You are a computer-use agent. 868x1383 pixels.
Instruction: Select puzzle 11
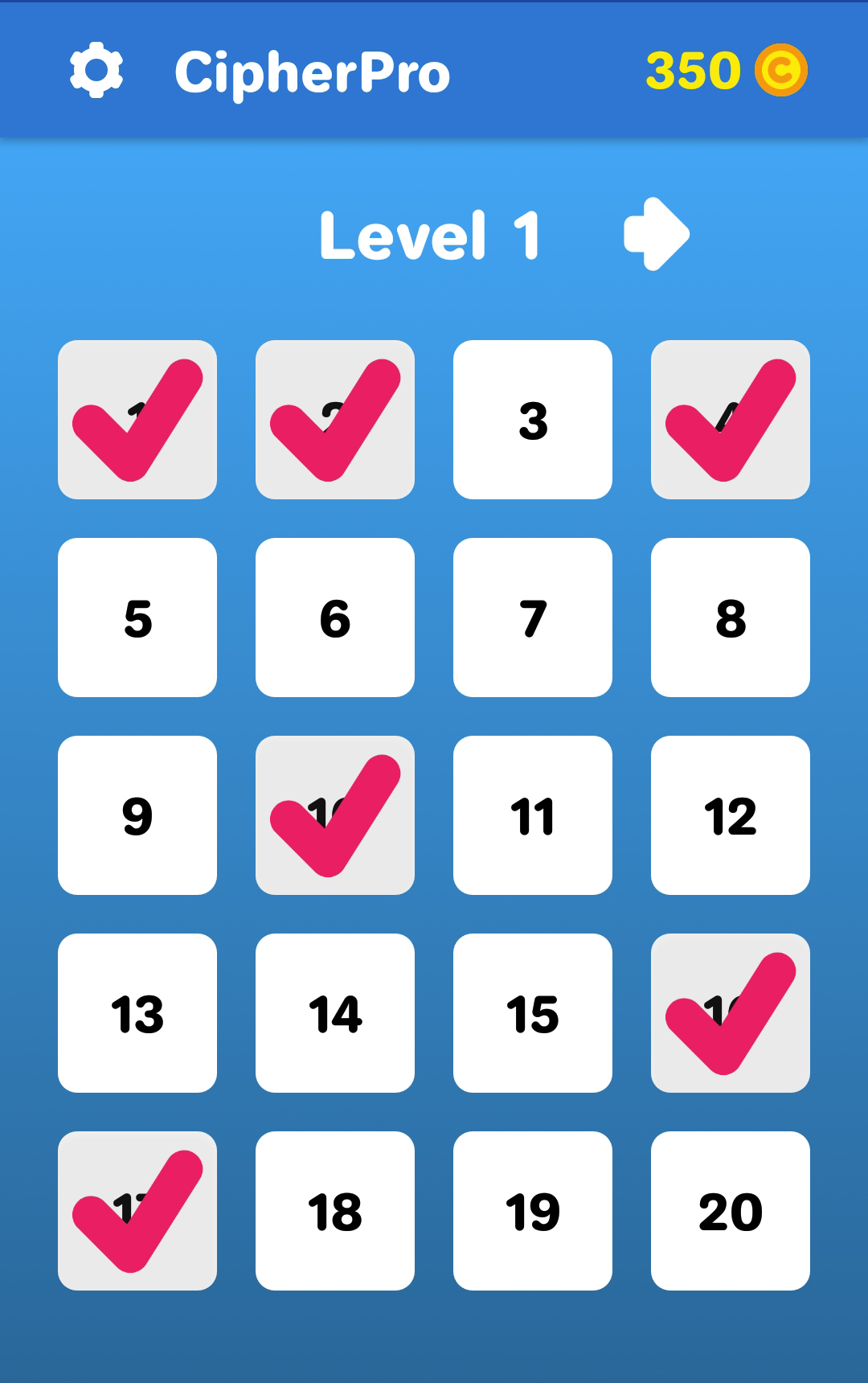coord(533,815)
